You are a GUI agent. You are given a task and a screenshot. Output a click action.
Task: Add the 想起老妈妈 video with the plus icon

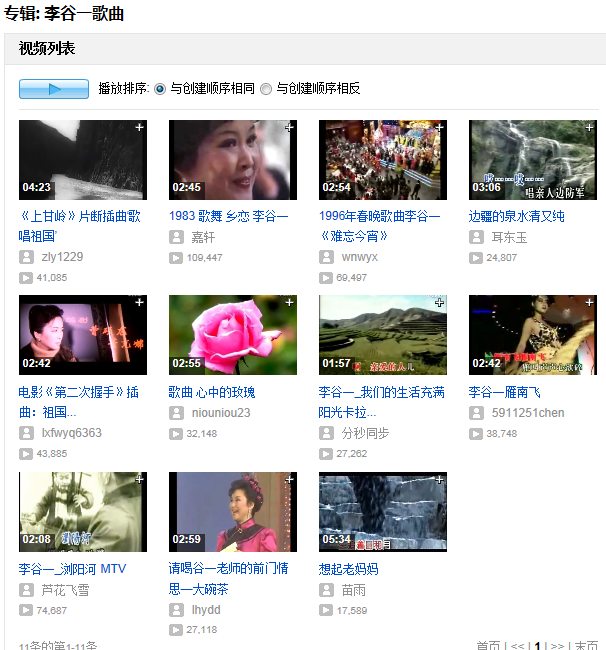tap(439, 479)
